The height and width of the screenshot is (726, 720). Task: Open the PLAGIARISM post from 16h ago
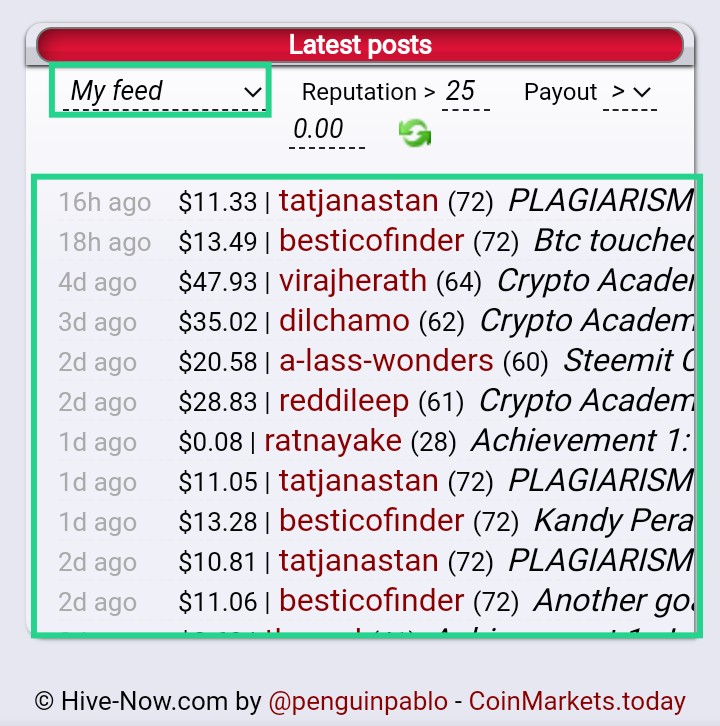click(600, 201)
